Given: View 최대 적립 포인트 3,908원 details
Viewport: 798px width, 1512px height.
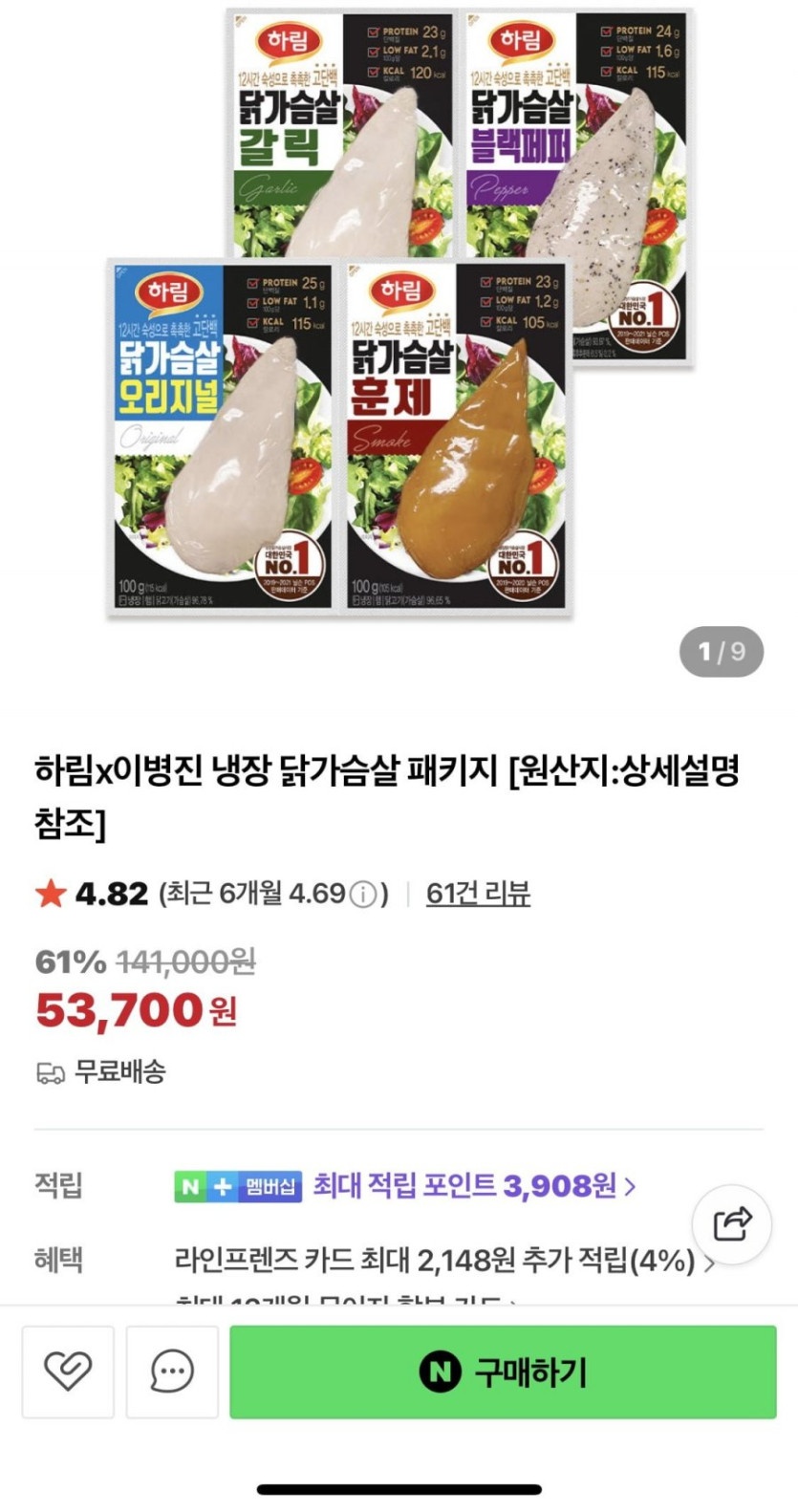Looking at the screenshot, I should [x=474, y=1186].
